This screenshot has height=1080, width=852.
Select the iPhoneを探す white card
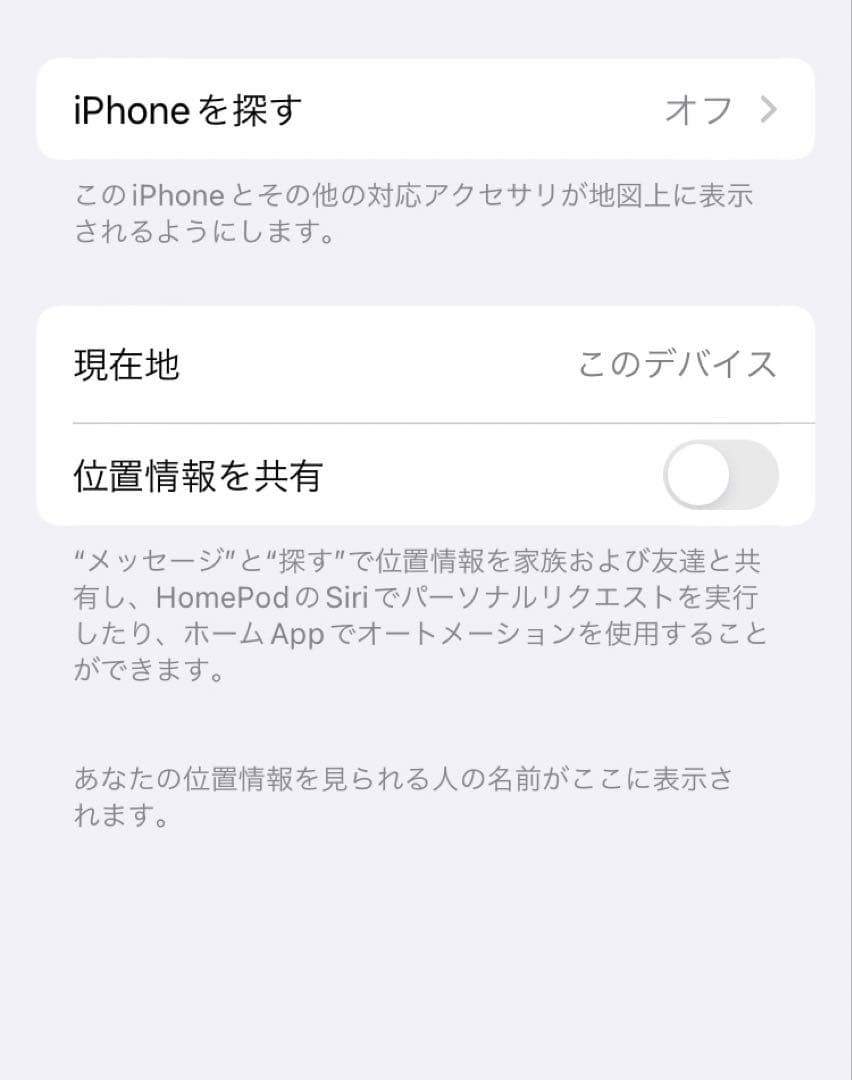pyautogui.click(x=426, y=110)
